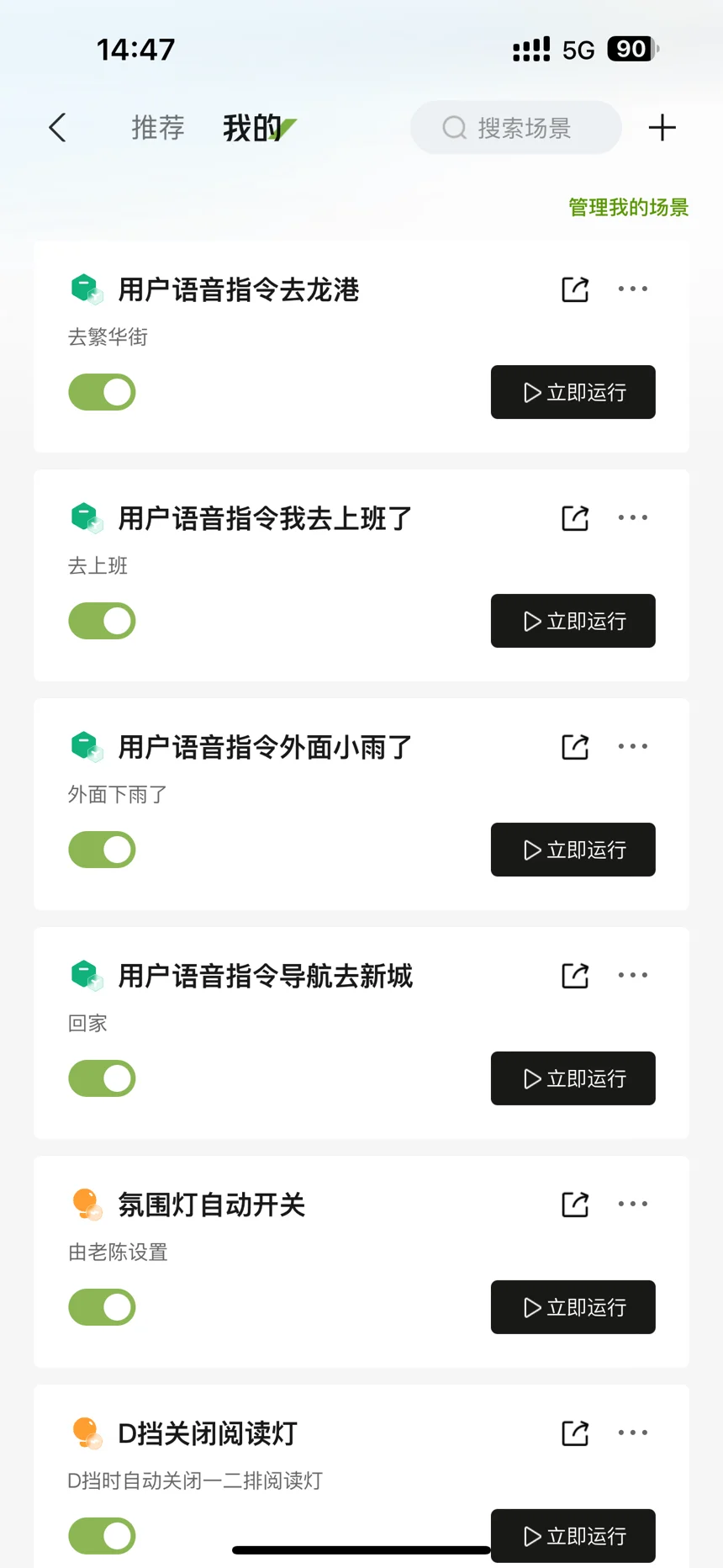Share the D挡关闭阅读灯 scene

575,1433
